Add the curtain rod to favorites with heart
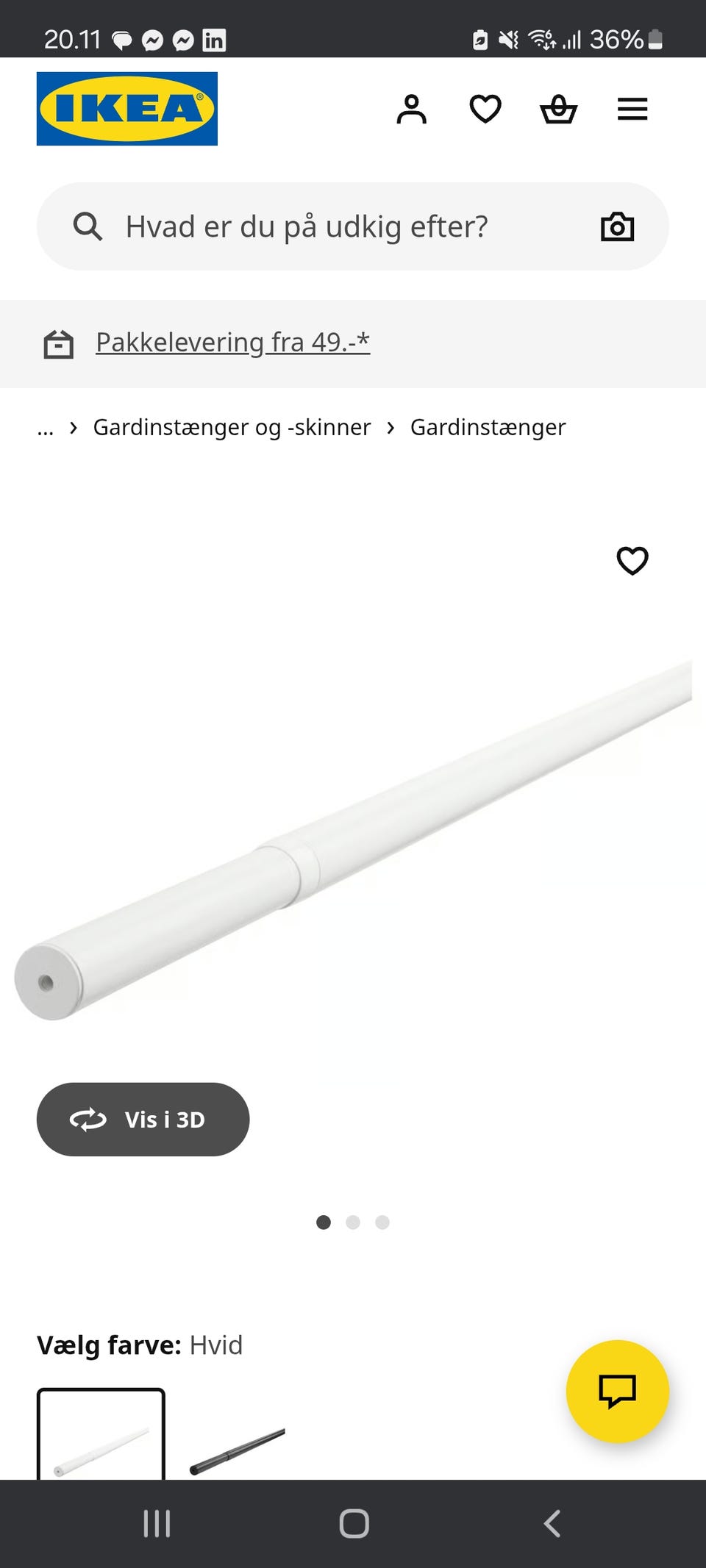This screenshot has height=1568, width=706. 632,561
